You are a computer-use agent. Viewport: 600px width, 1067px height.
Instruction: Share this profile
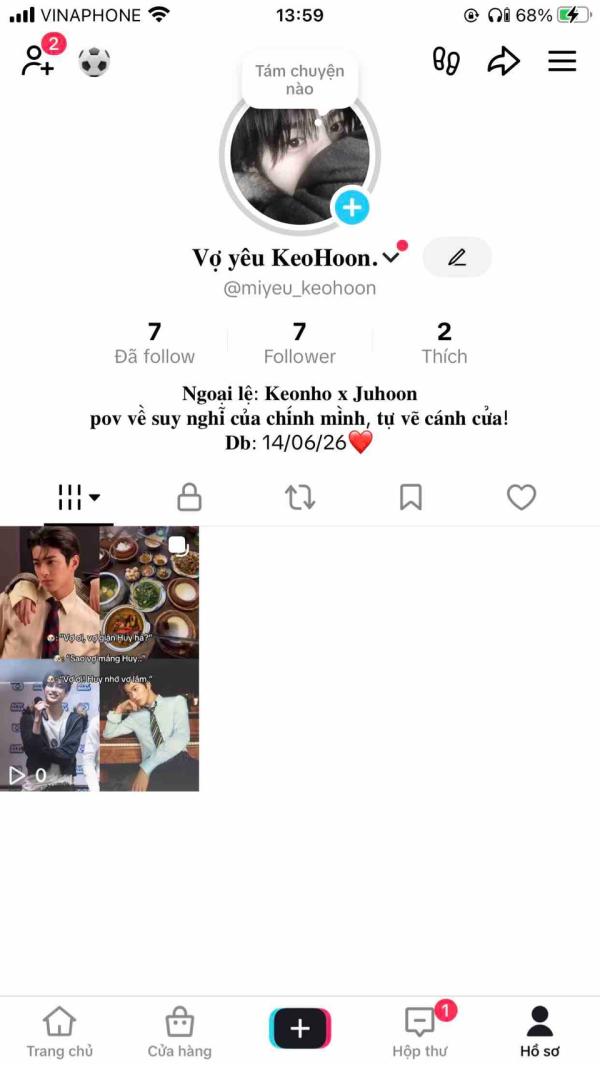point(503,62)
